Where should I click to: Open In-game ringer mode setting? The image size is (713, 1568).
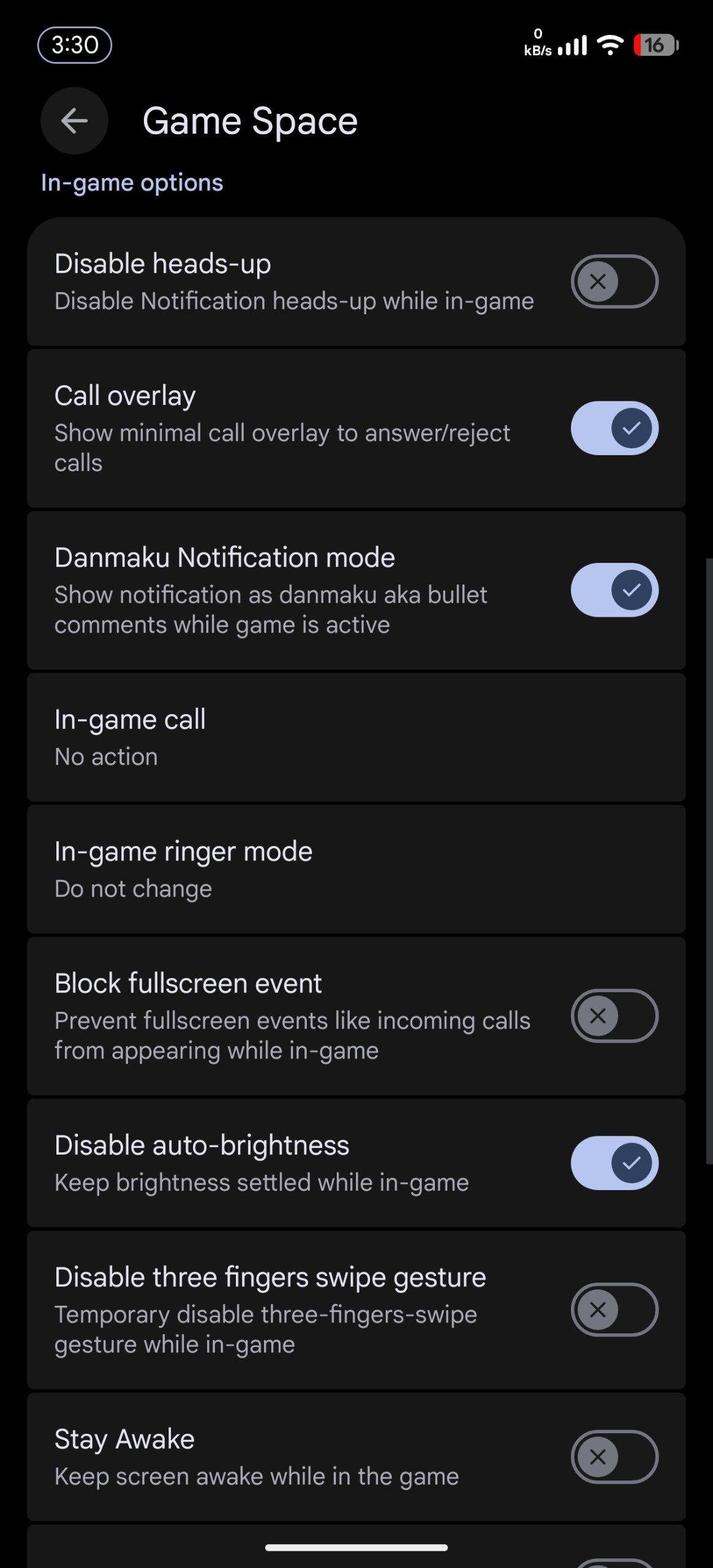[355, 869]
